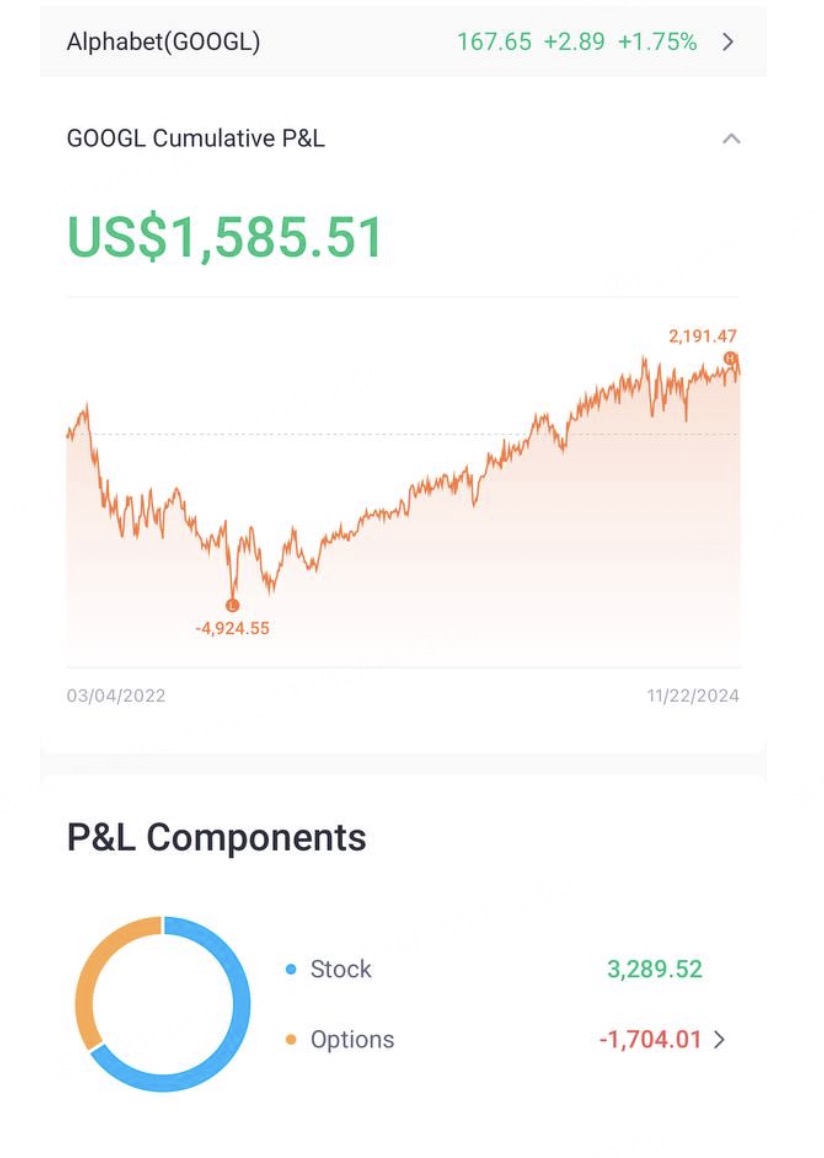Collapse the GOOGL Cumulative P&L section
824x1158 pixels.
click(x=731, y=139)
